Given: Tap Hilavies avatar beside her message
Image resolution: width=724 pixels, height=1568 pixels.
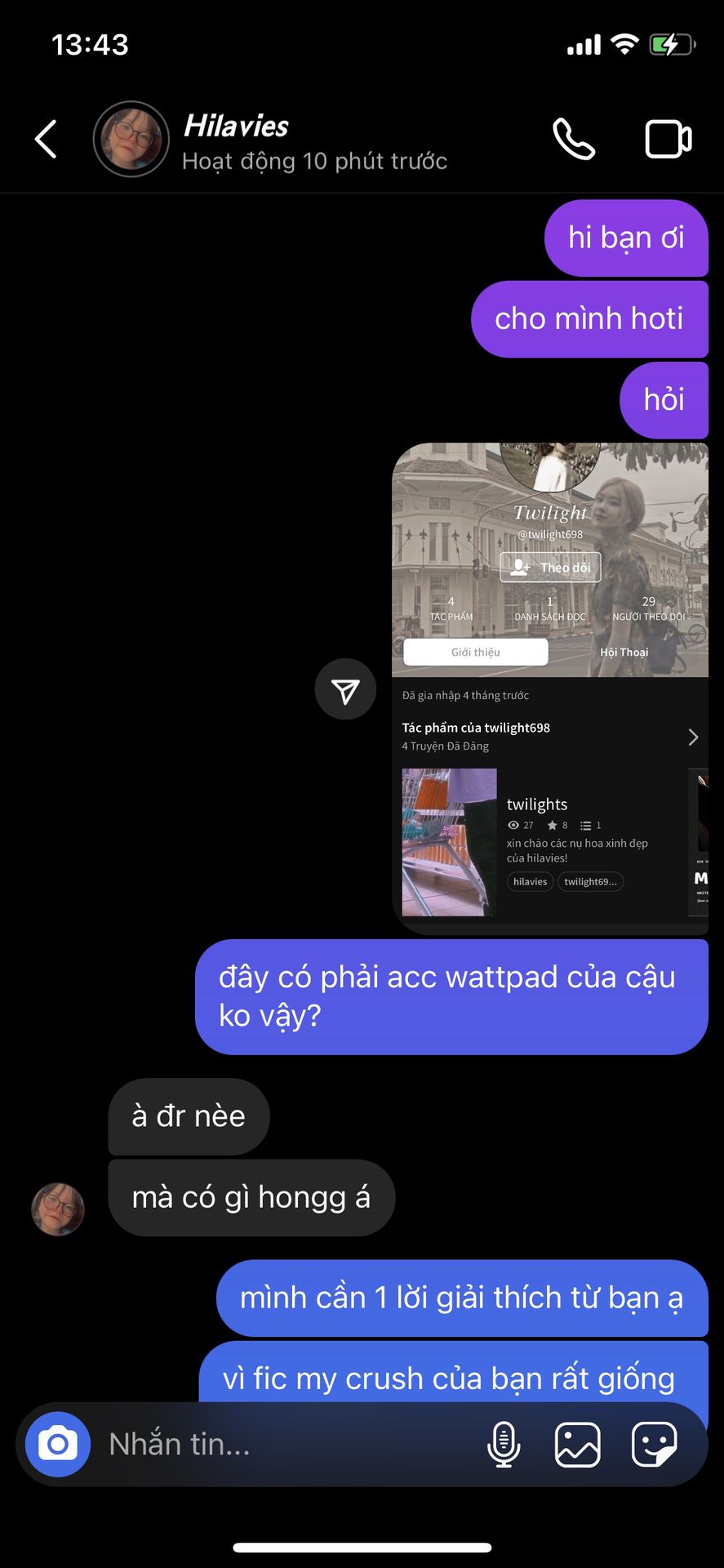Looking at the screenshot, I should [58, 1209].
